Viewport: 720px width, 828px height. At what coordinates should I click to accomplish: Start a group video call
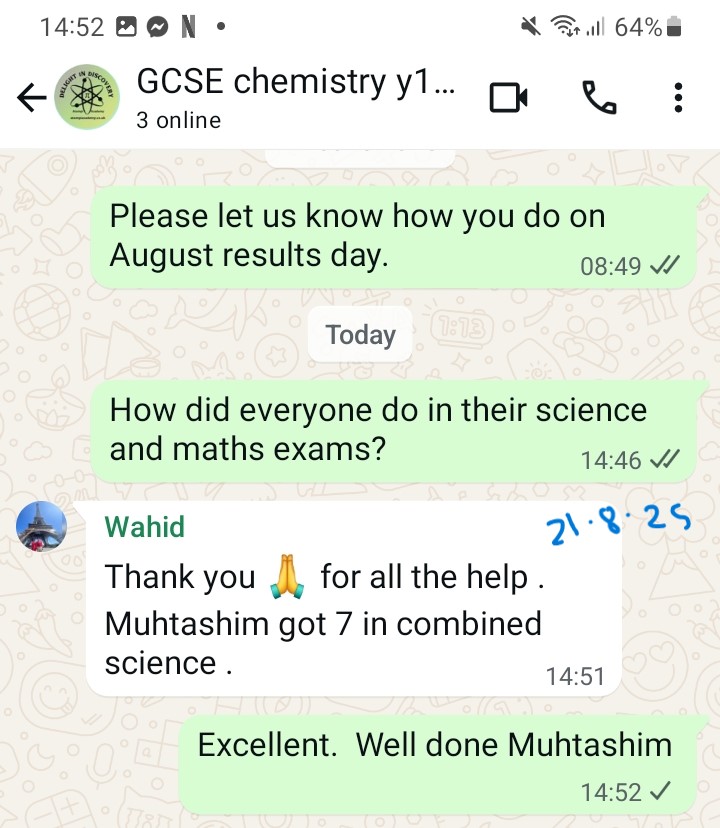coord(508,98)
